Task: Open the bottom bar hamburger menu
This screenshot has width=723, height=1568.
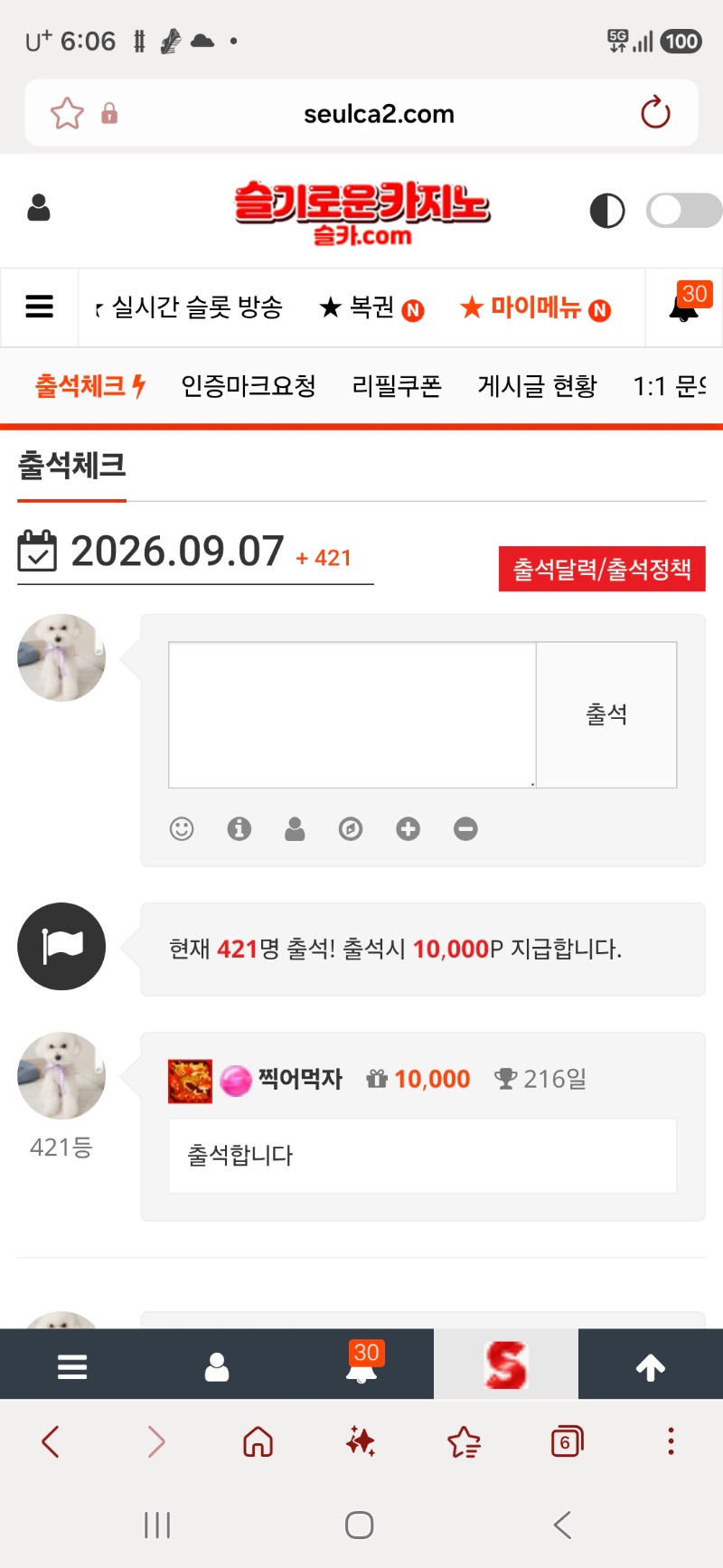Action: click(72, 1366)
